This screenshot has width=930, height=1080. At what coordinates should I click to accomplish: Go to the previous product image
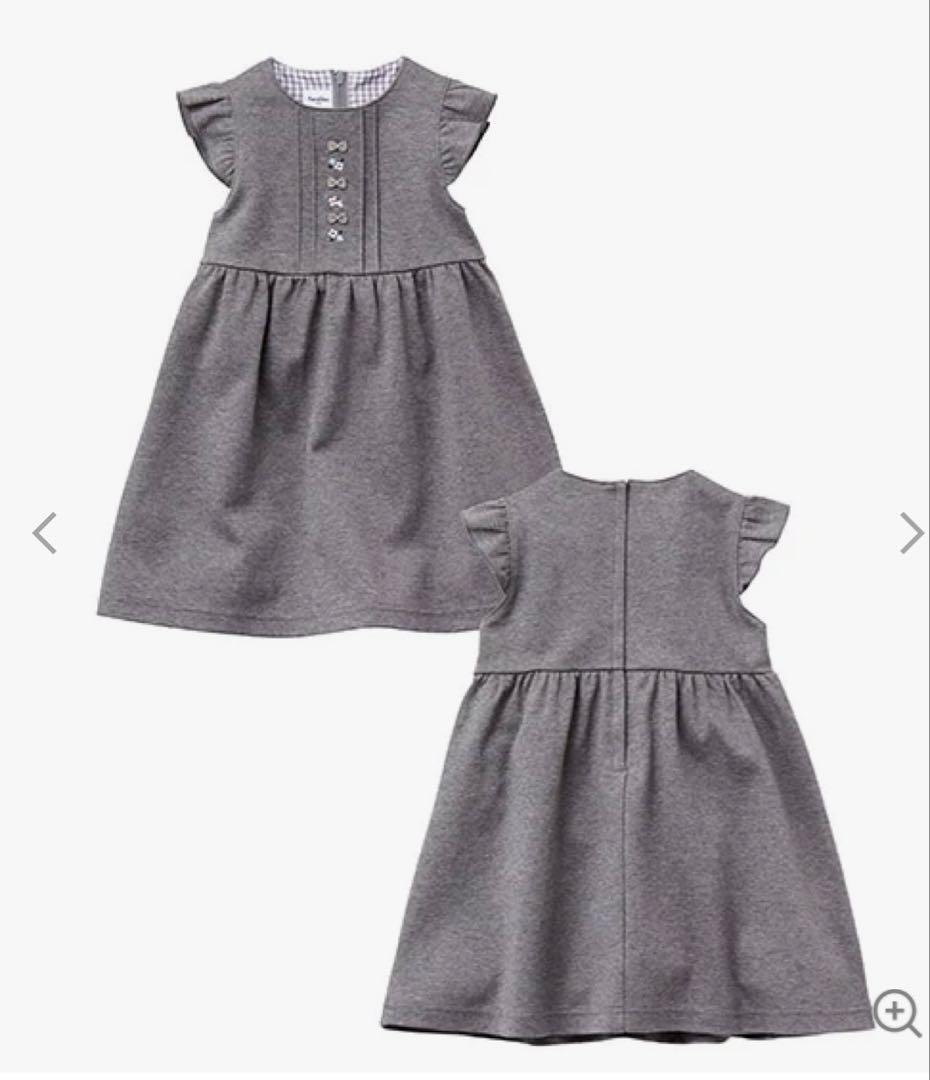point(45,533)
